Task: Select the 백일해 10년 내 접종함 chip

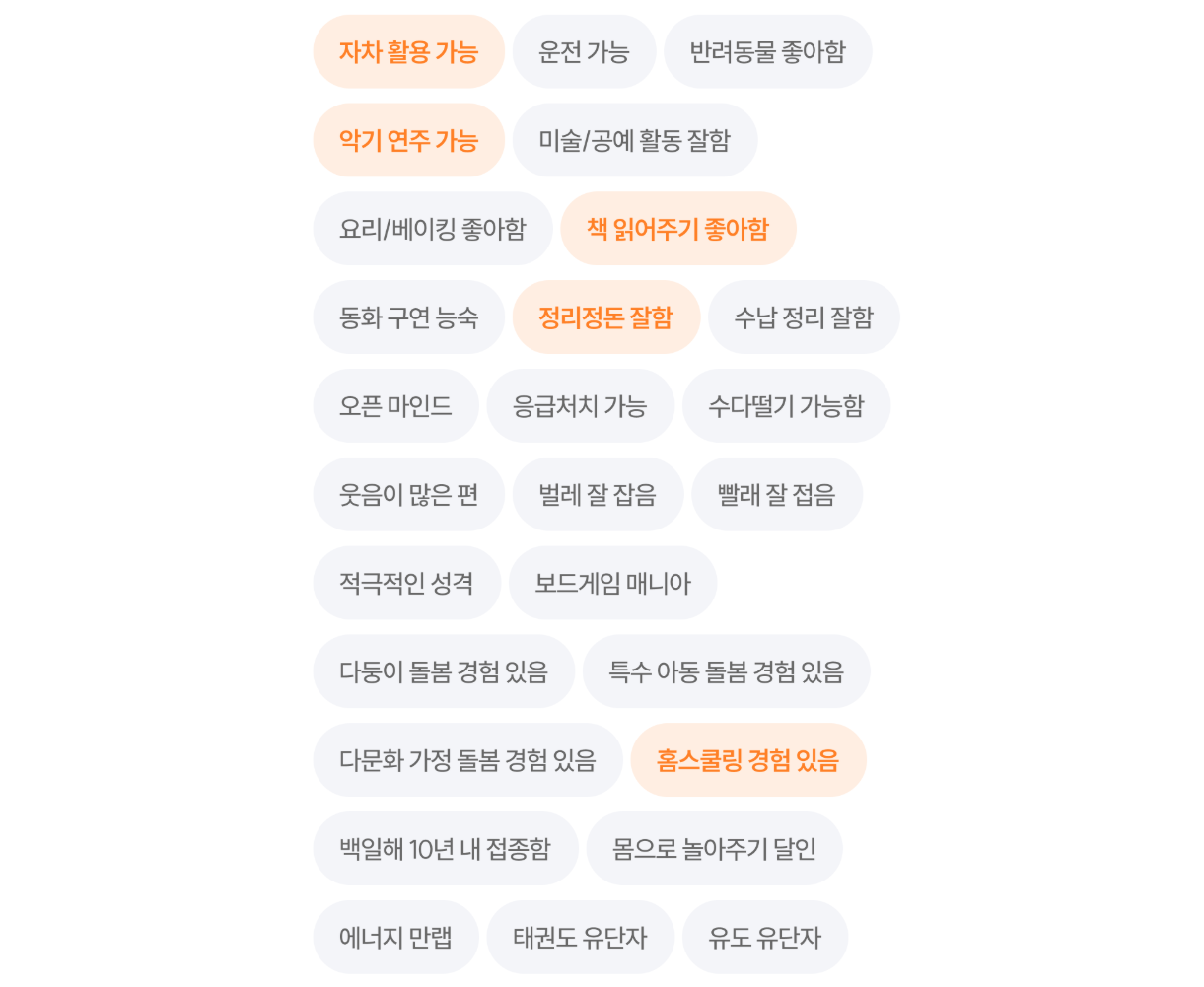Action: tap(445, 850)
